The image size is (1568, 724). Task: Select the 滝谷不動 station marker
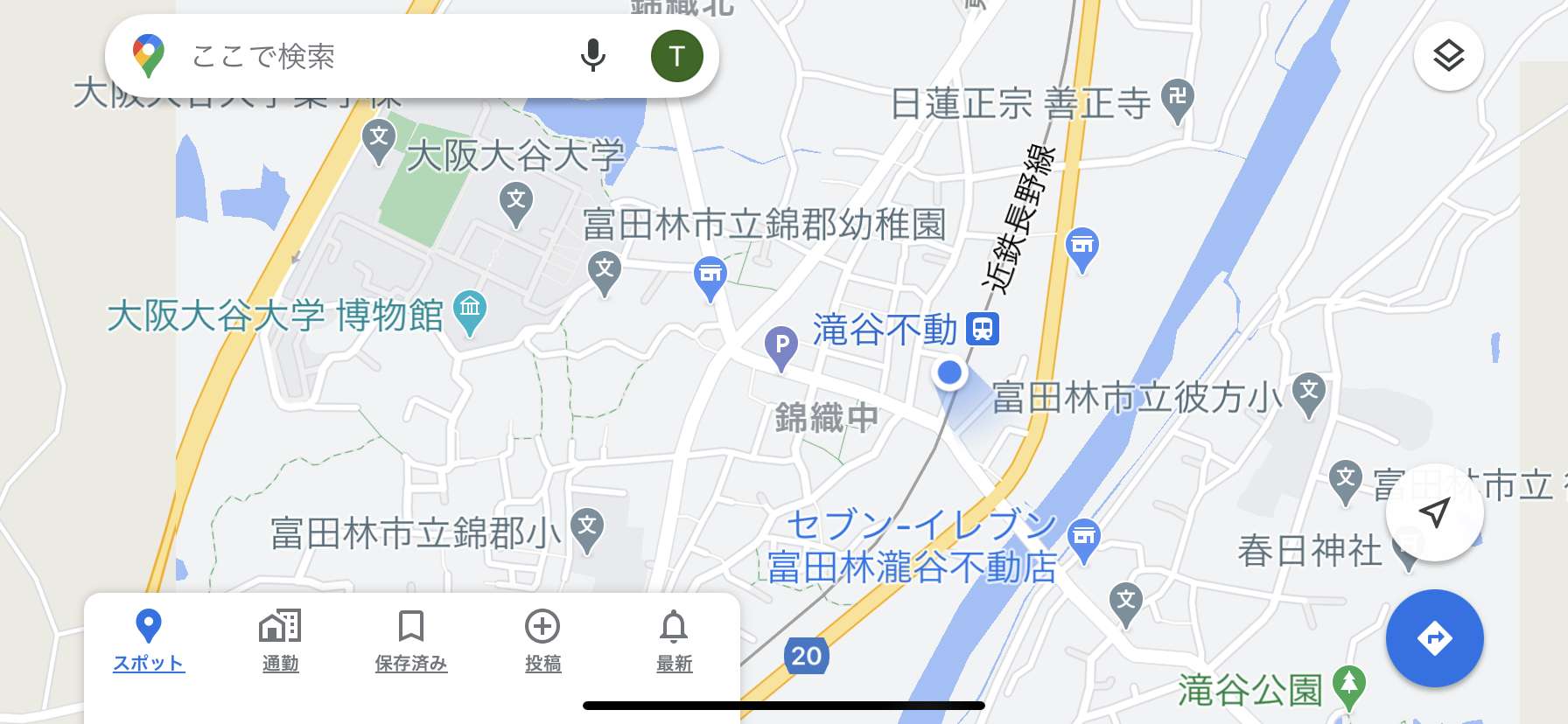click(x=983, y=329)
